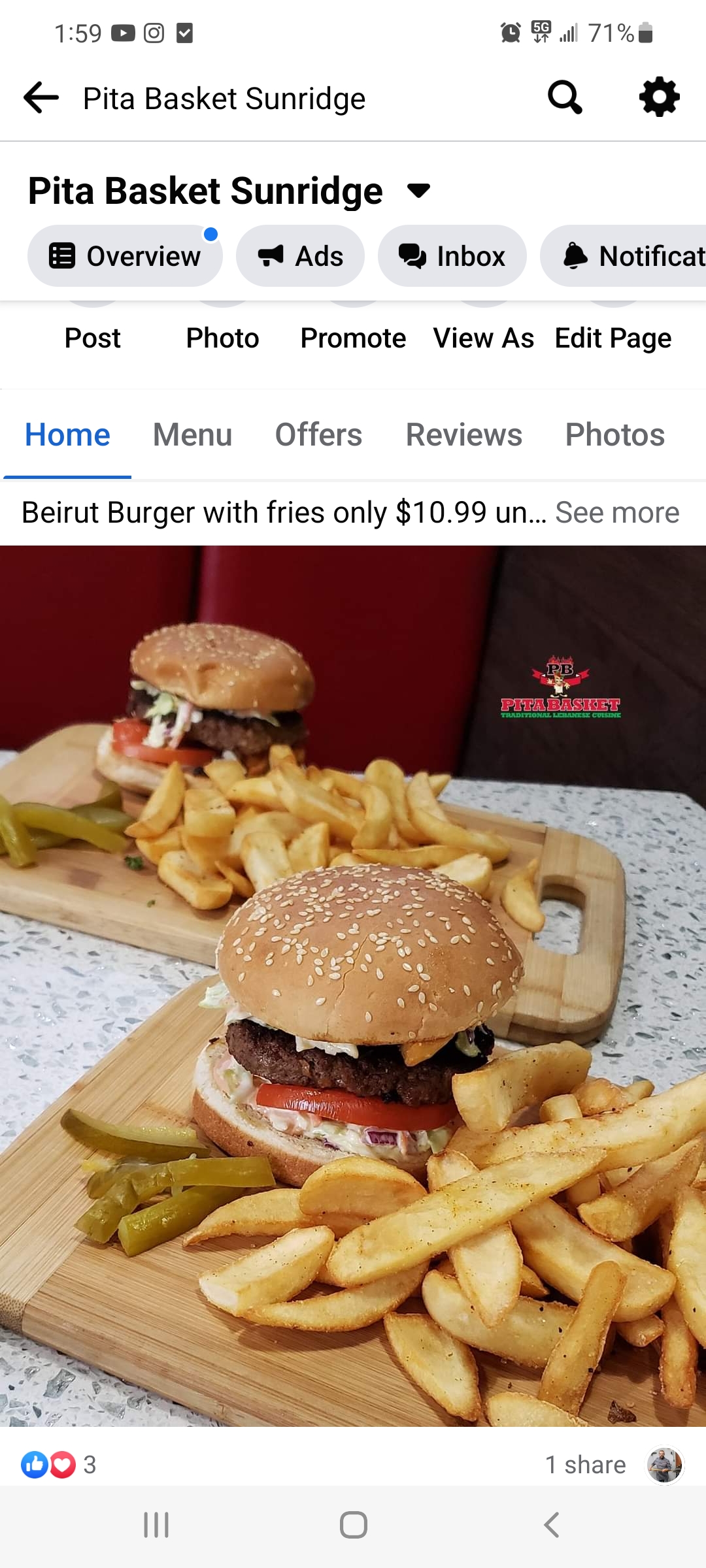
Task: Switch to the Photos tab
Action: (x=614, y=435)
